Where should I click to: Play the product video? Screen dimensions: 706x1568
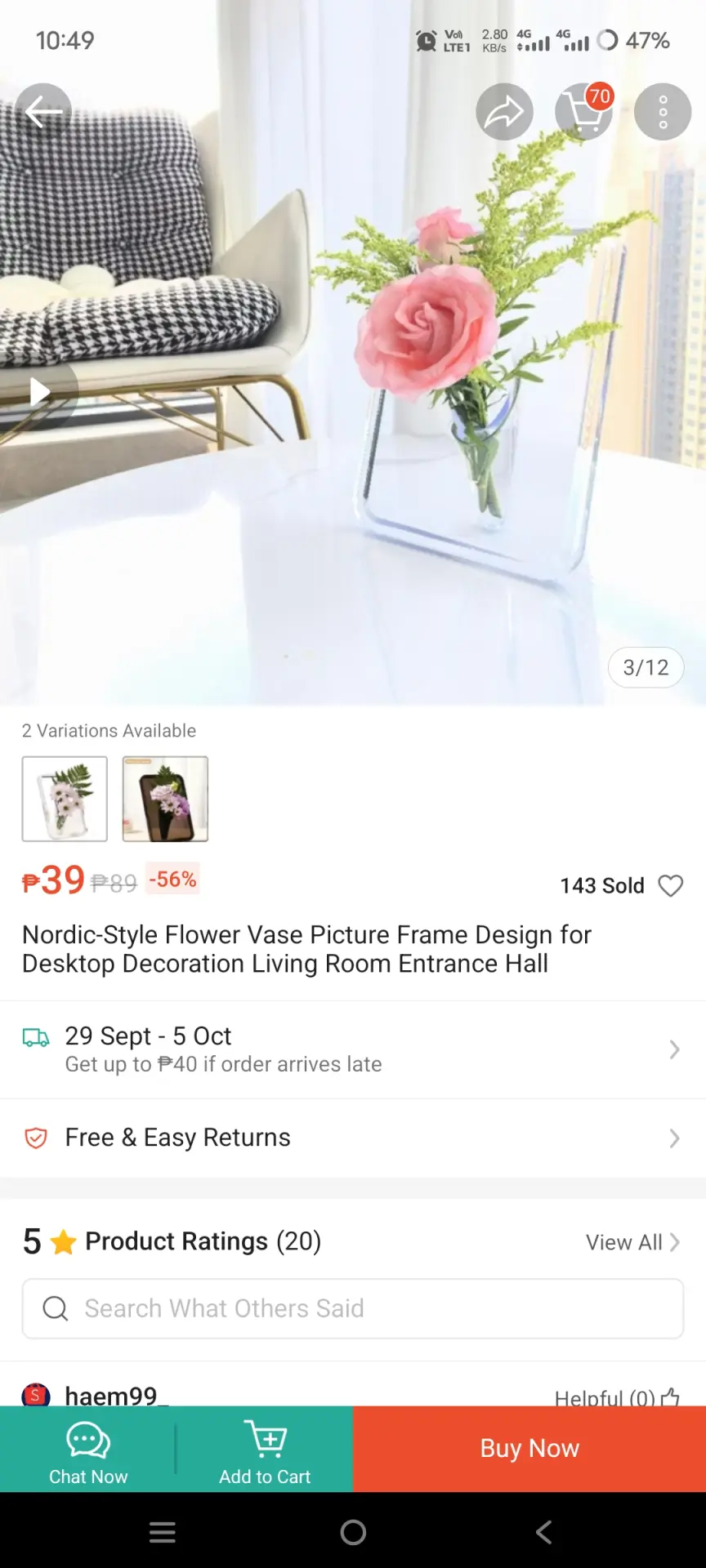39,392
